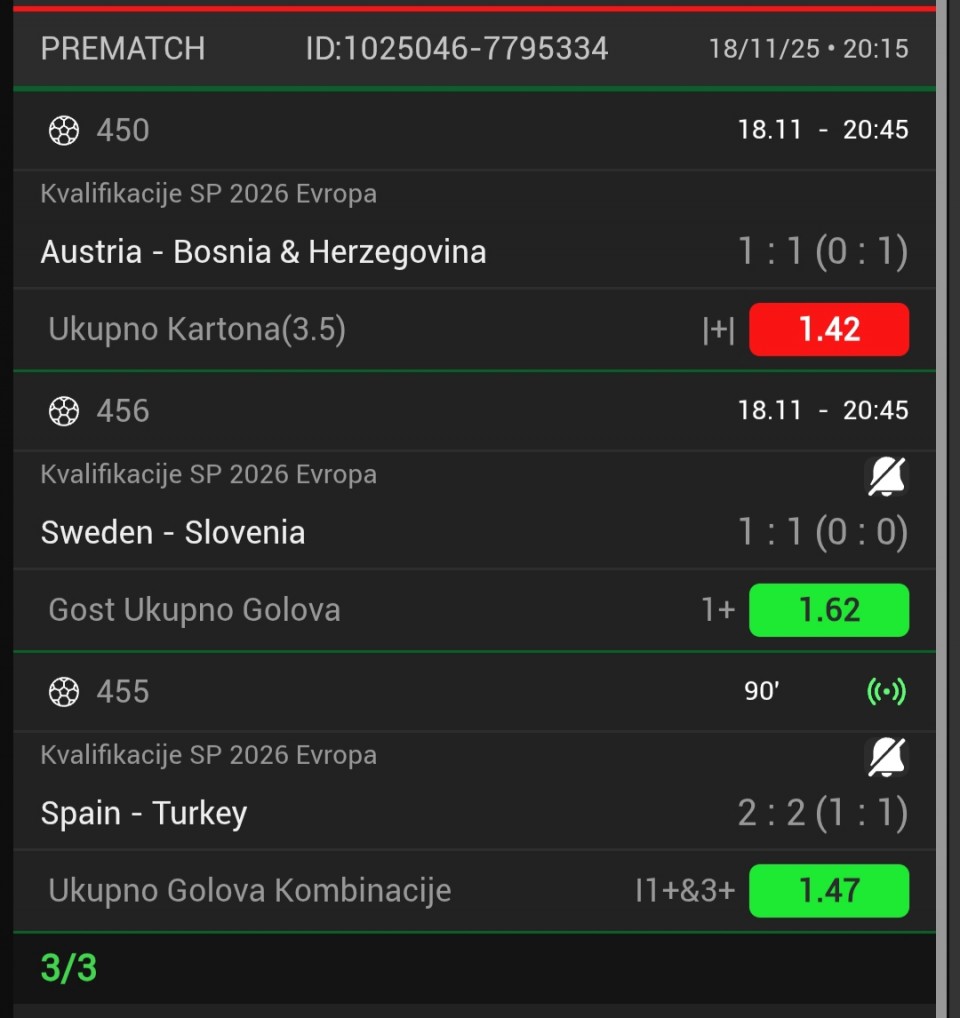Select the green 1.47 odds button
Viewport: 960px width, 1018px height.
click(x=829, y=891)
